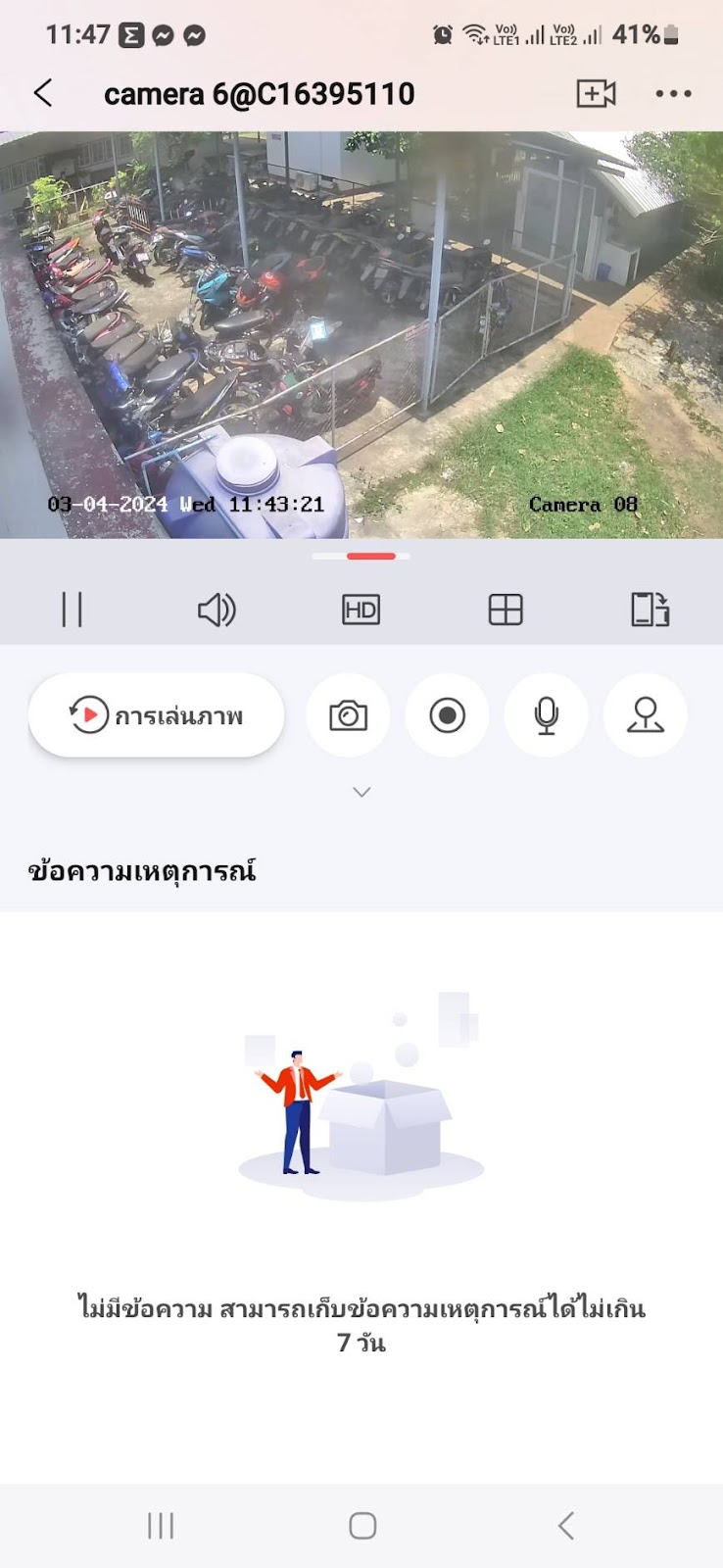723x1568 pixels.
Task: Change the HD video quality
Action: click(361, 610)
